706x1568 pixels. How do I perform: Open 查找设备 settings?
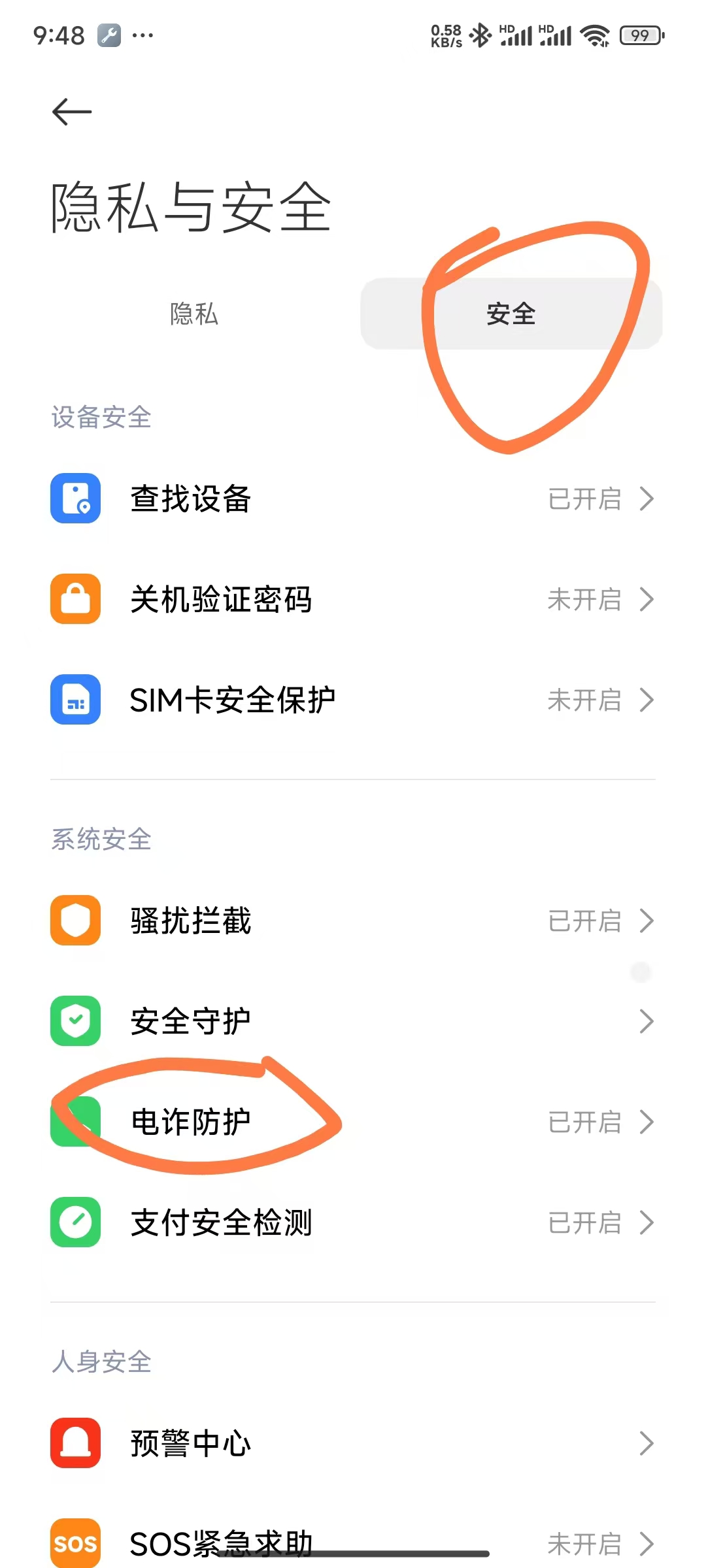[x=353, y=499]
